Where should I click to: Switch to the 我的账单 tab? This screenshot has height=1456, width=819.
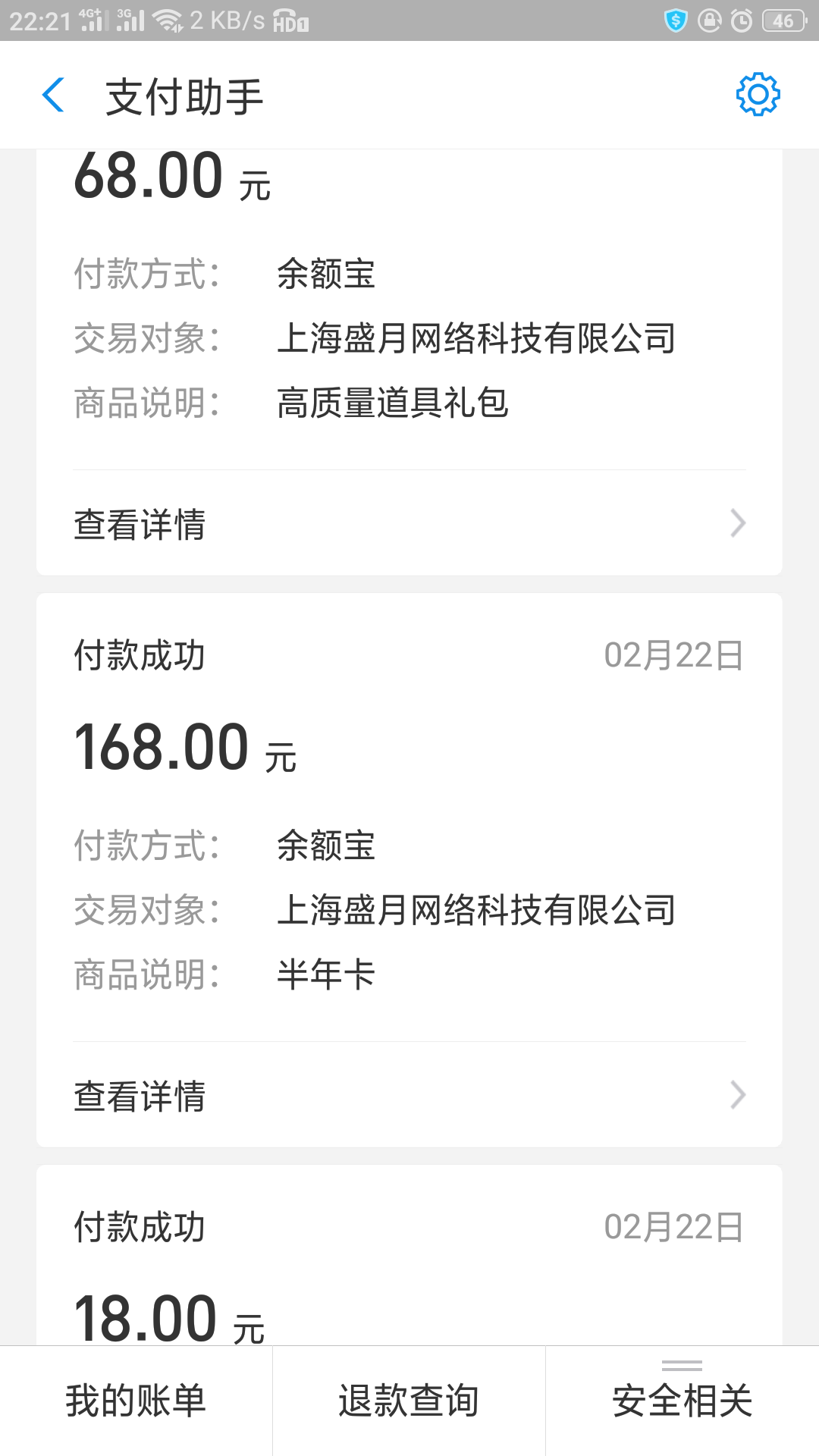135,1401
